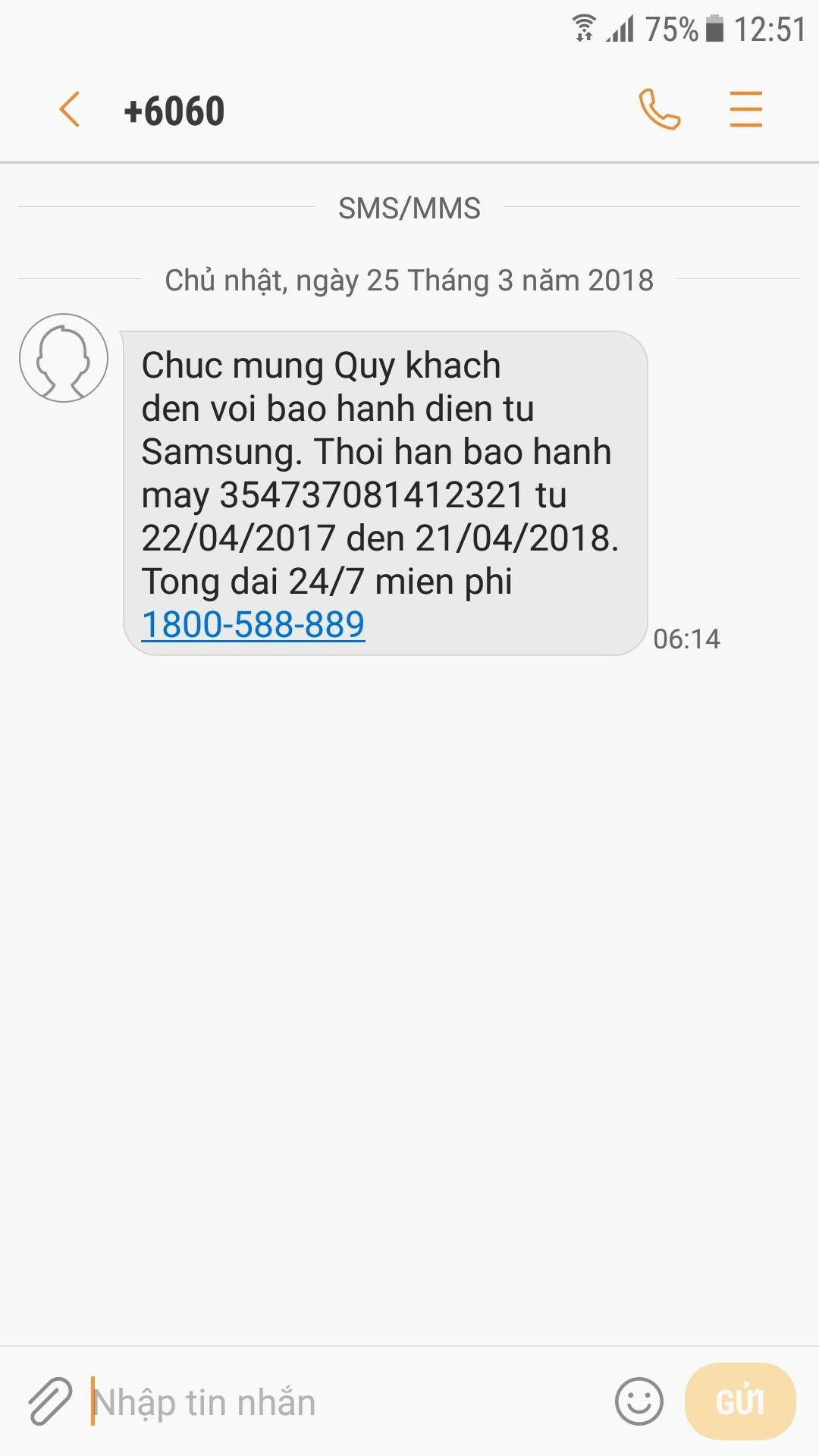Call the sender +6060
Screen dimensions: 819x1456
pos(659,110)
